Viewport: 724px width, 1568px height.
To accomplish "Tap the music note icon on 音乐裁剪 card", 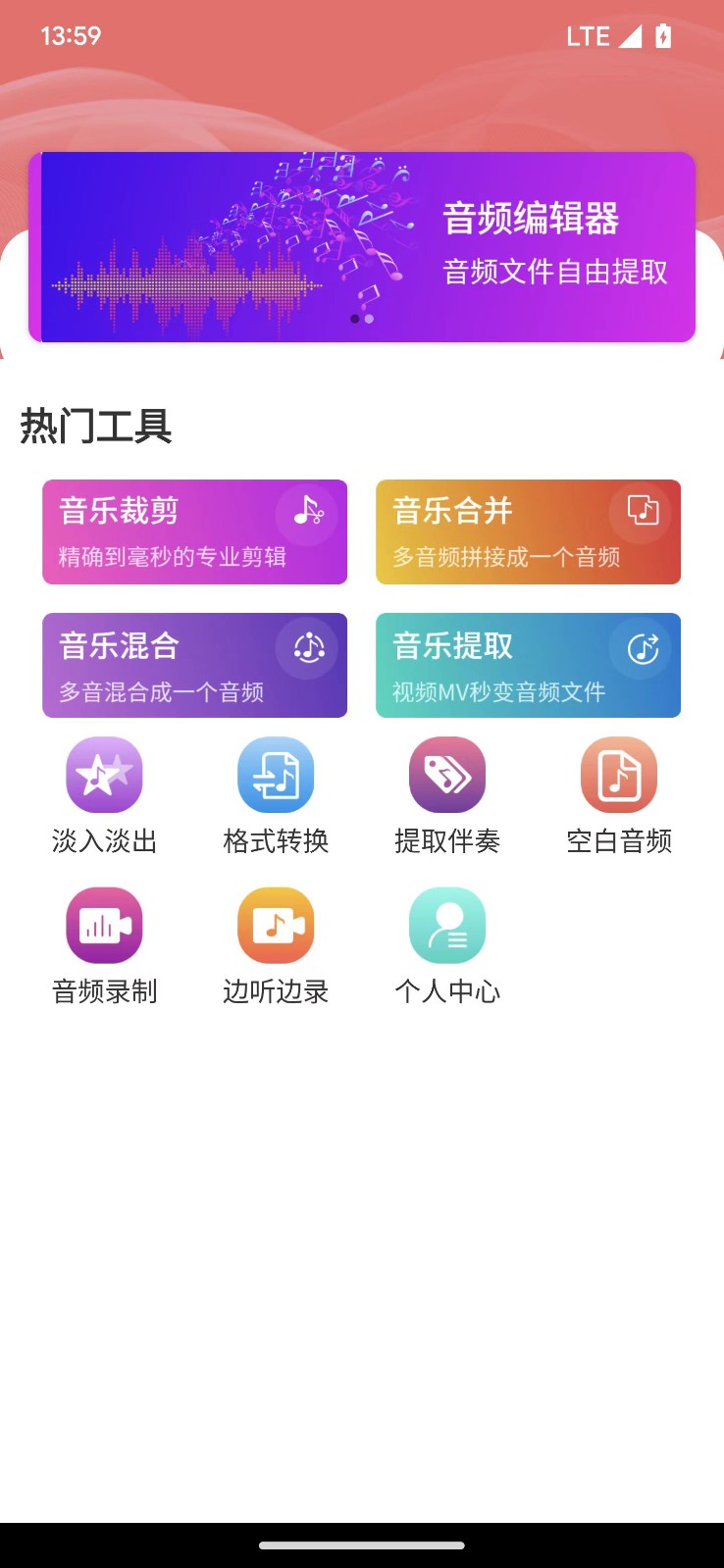I will 307,512.
